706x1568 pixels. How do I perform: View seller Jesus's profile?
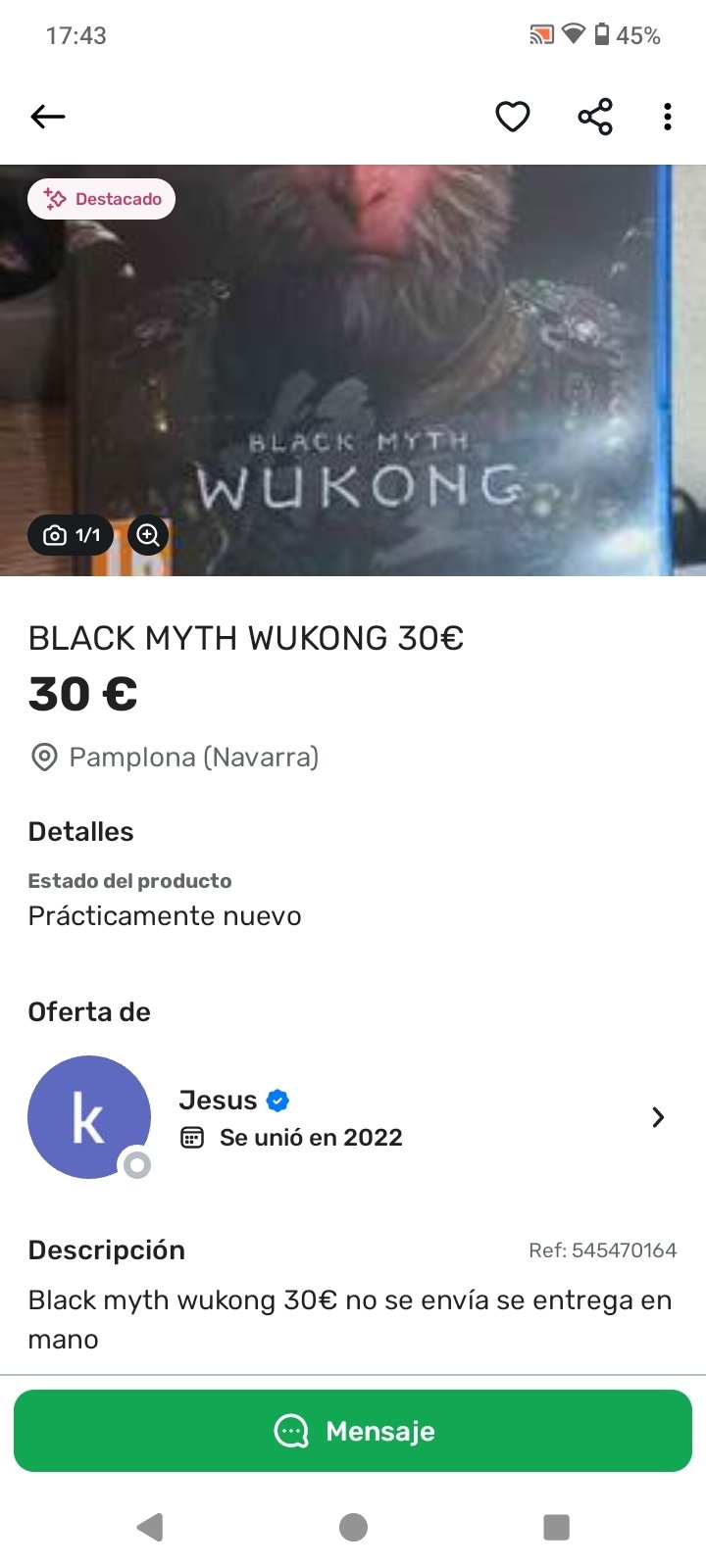tap(353, 1117)
